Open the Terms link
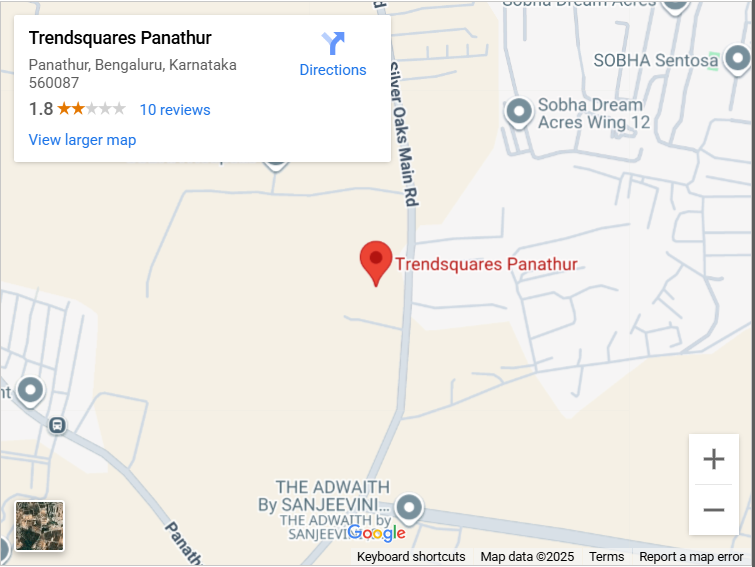The image size is (755, 567). (x=606, y=557)
